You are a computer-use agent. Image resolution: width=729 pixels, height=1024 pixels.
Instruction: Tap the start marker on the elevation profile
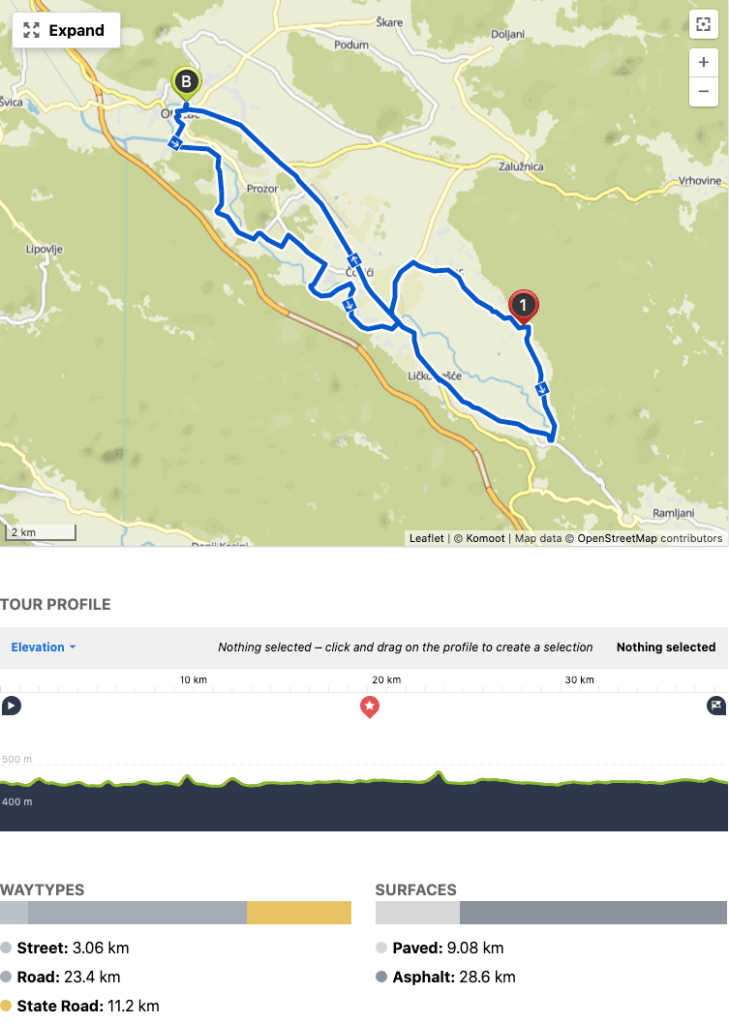click(11, 706)
